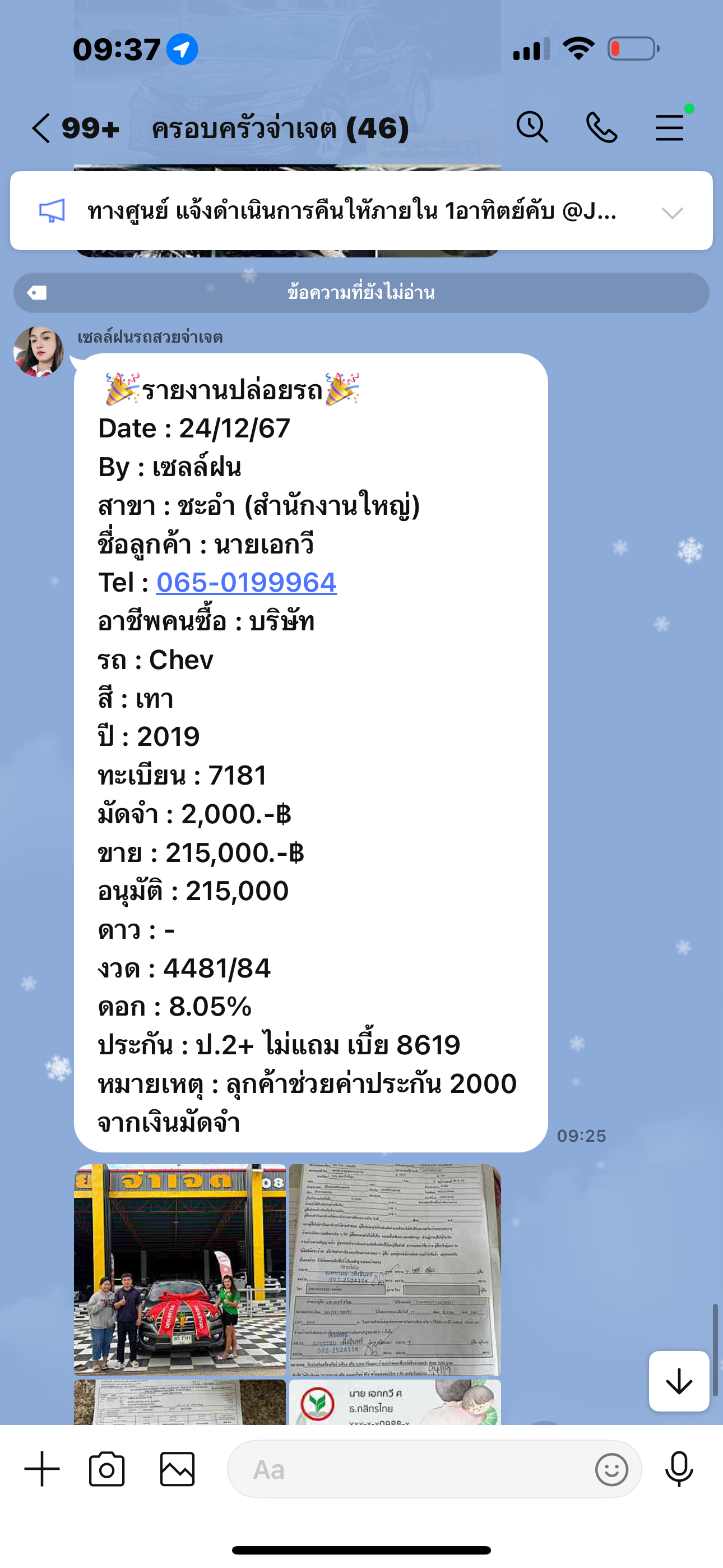Open the photo gallery picker
Viewport: 723px width, 1568px height.
click(x=177, y=1469)
